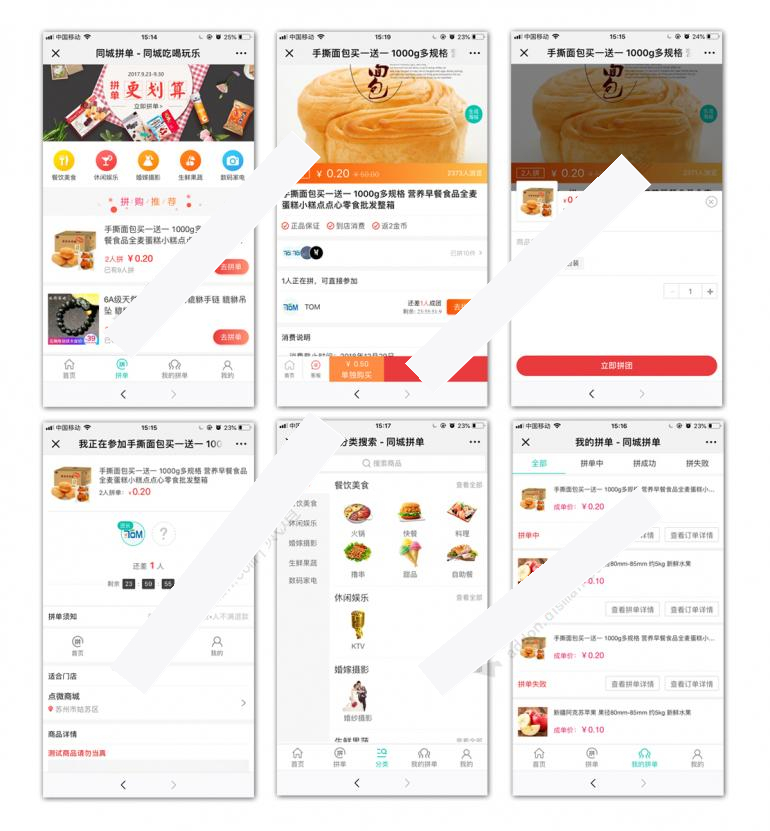Choose the 火锅 hot pot food icon
Image resolution: width=770 pixels, height=831 pixels.
coord(359,513)
